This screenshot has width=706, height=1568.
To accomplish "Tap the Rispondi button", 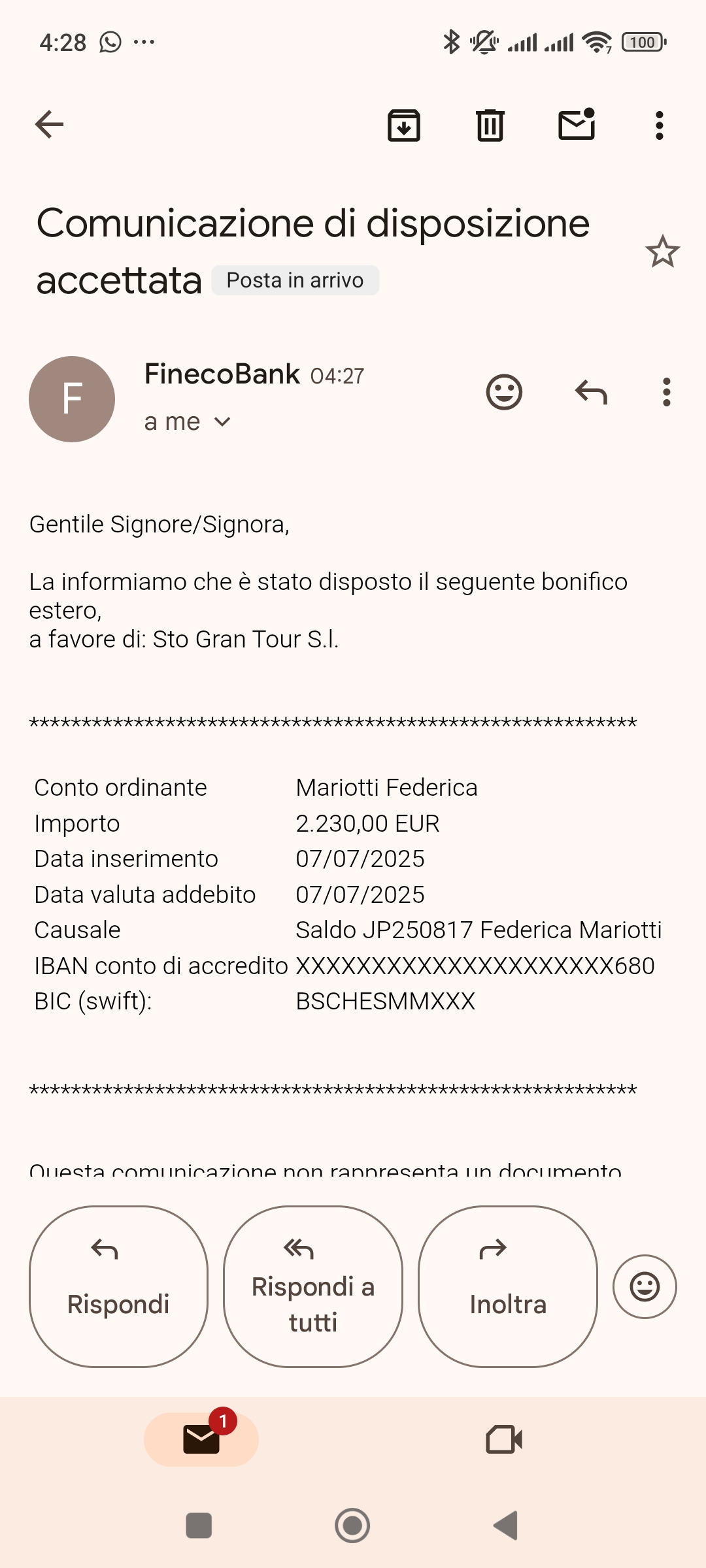I will click(x=118, y=1286).
